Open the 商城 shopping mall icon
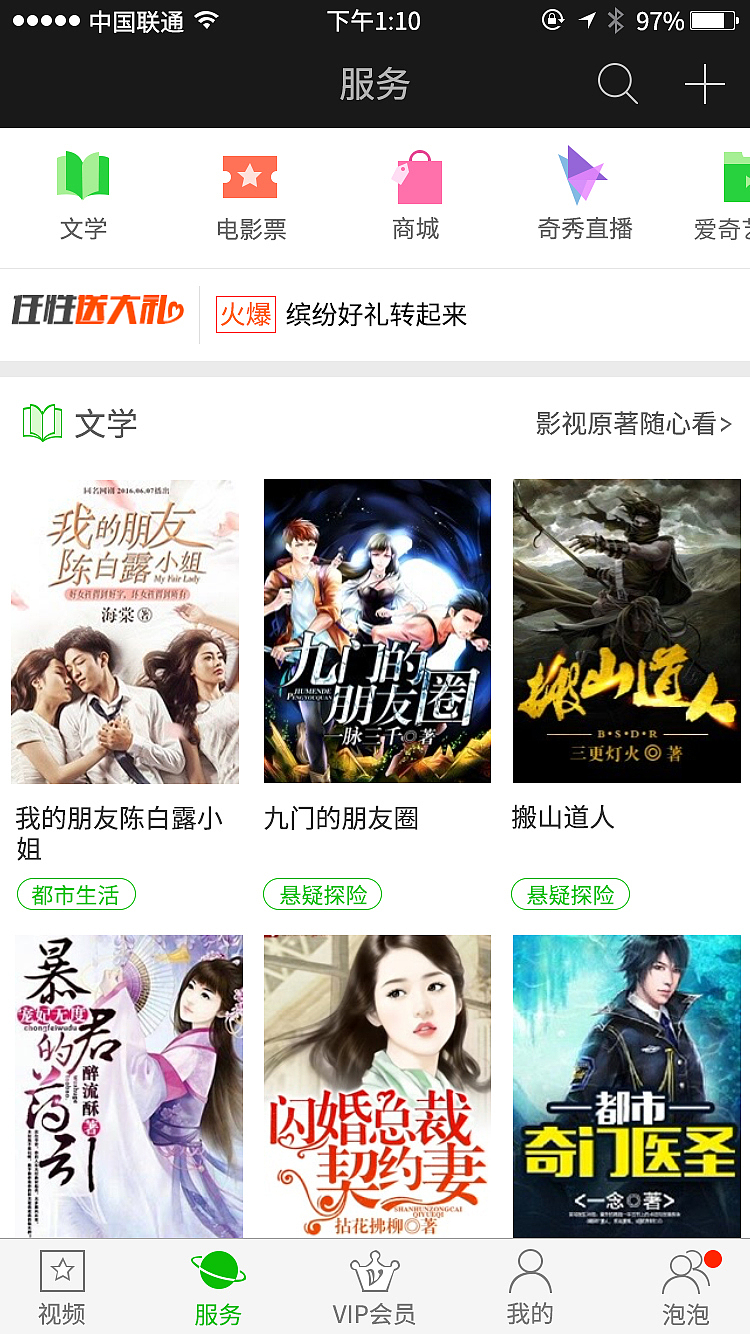 pos(417,176)
